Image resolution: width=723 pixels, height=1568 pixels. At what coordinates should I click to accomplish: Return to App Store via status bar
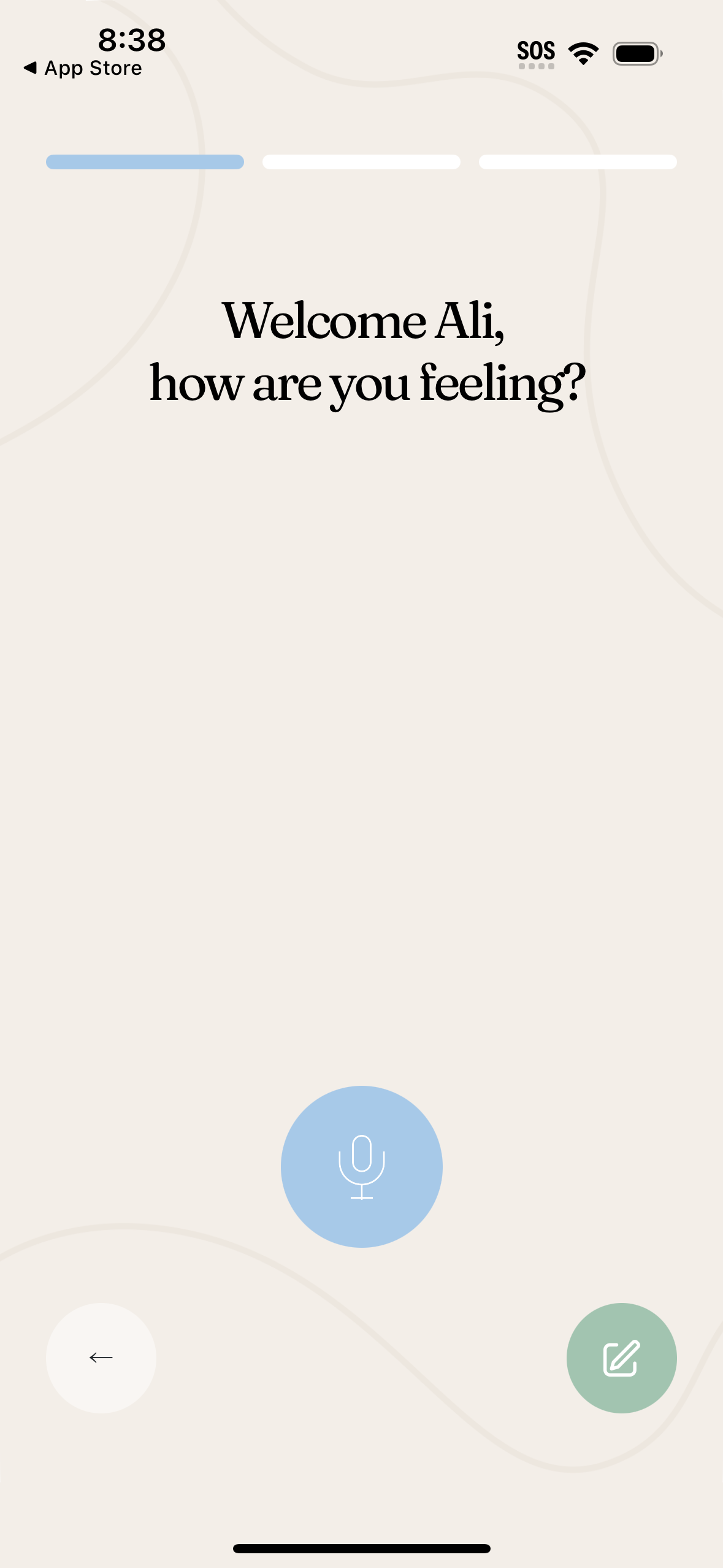pyautogui.click(x=83, y=68)
